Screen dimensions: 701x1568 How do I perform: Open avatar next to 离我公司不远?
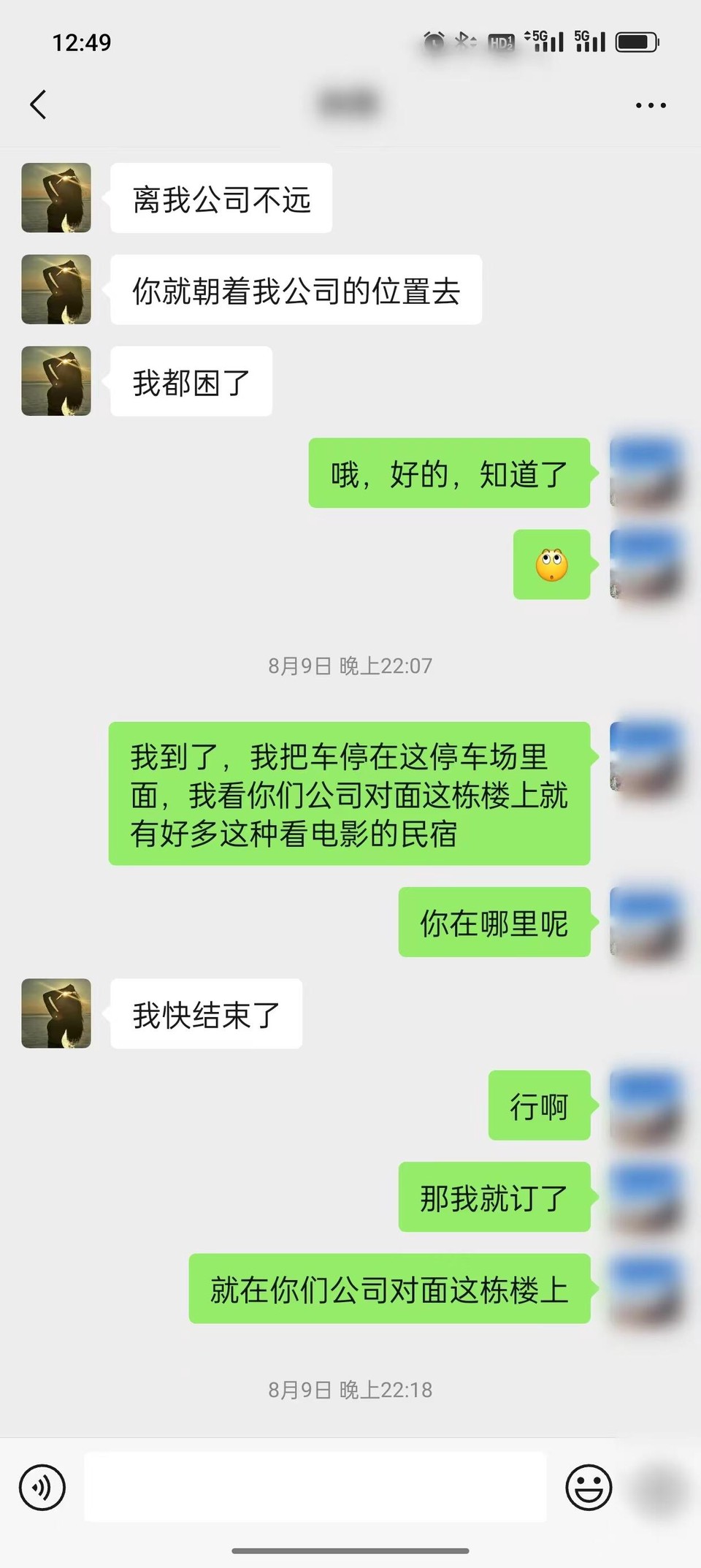click(x=56, y=198)
